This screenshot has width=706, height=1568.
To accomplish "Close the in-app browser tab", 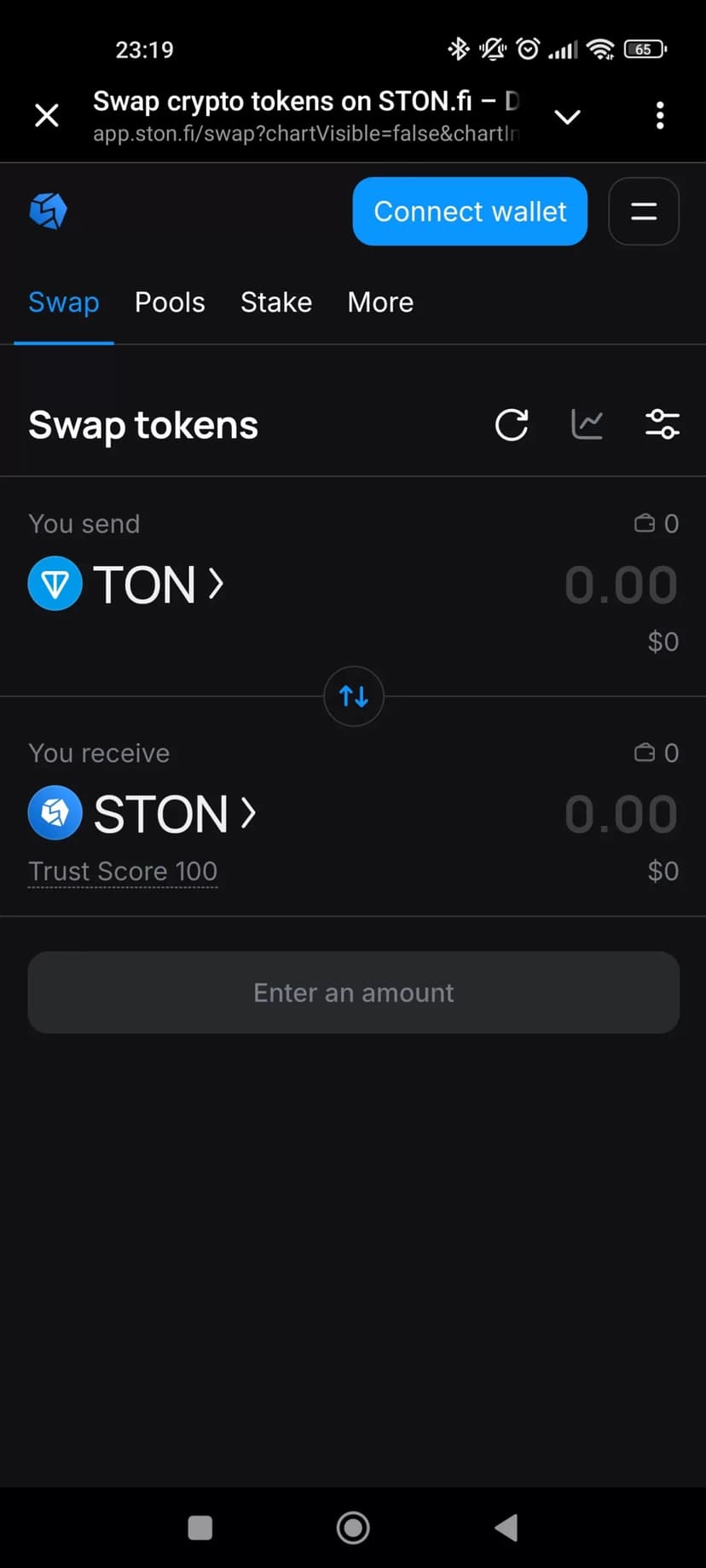I will [47, 115].
